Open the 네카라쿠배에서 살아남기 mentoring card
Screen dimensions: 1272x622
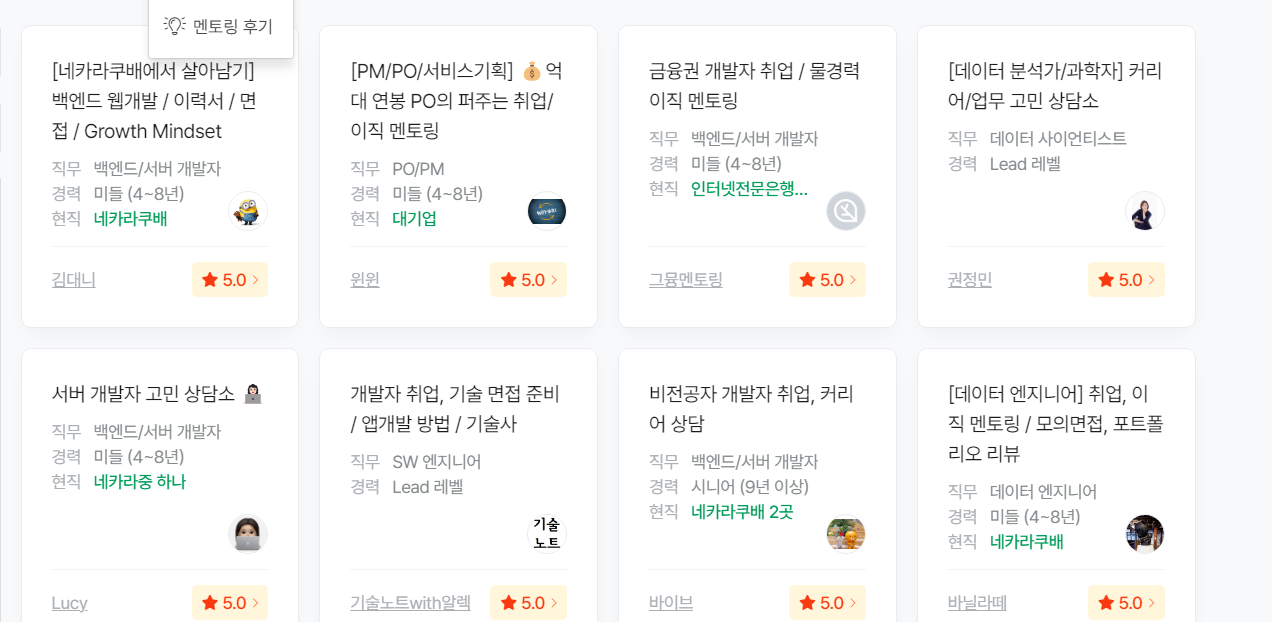tap(154, 101)
